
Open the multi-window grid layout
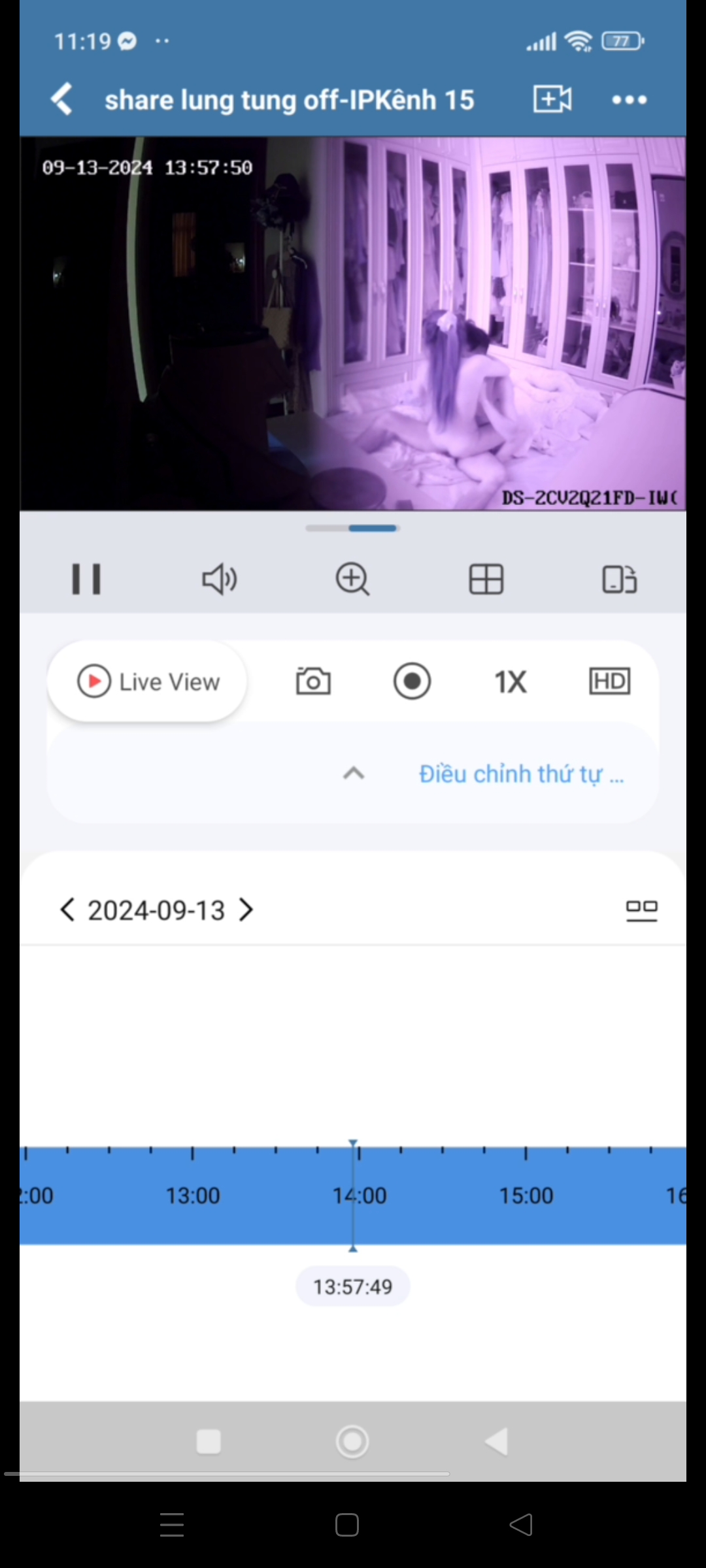pos(486,579)
